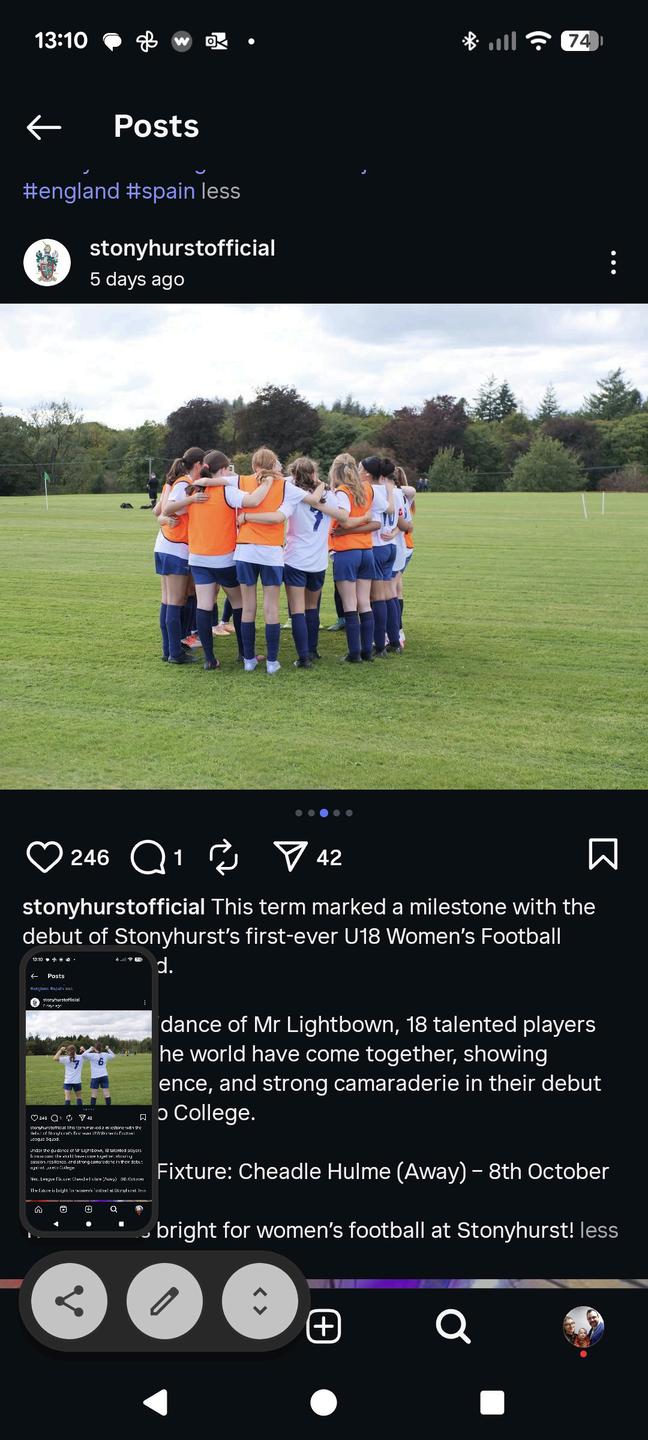The image size is (648, 1440).
Task: Open the #spain hashtag
Action: pos(160,191)
